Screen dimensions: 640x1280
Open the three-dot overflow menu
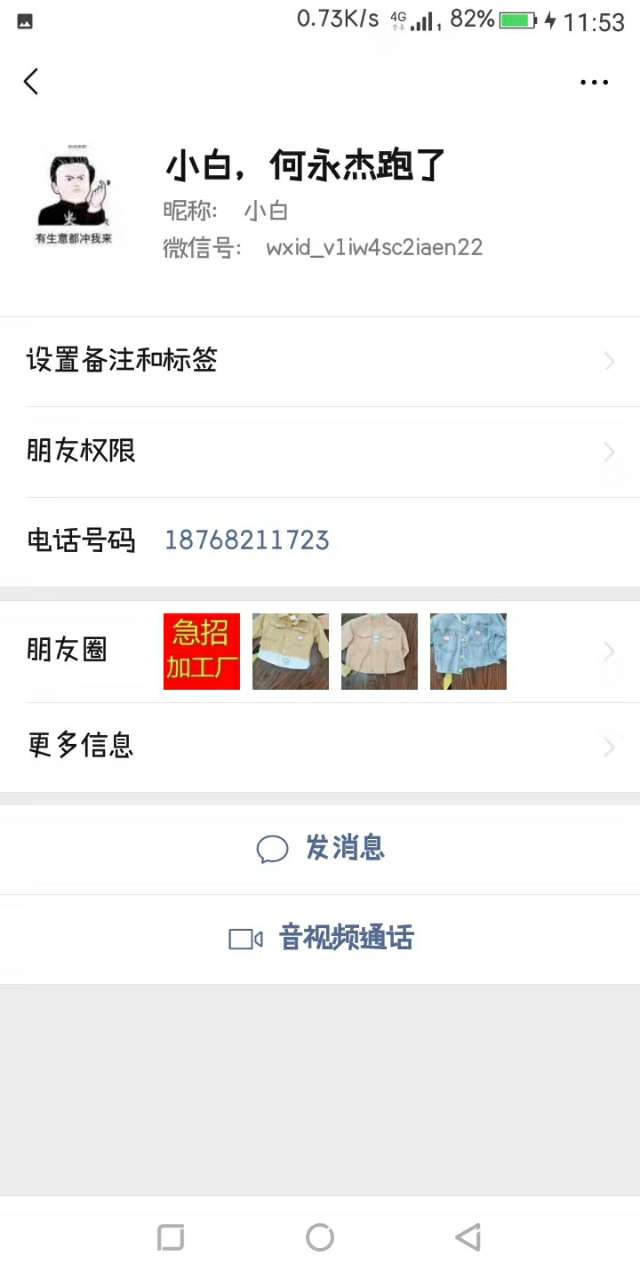click(x=594, y=82)
